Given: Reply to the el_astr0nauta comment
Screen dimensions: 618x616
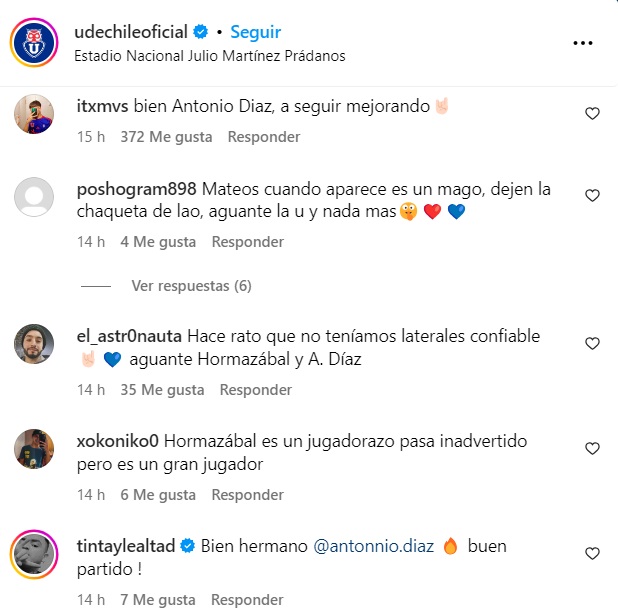Looking at the screenshot, I should (x=256, y=390).
